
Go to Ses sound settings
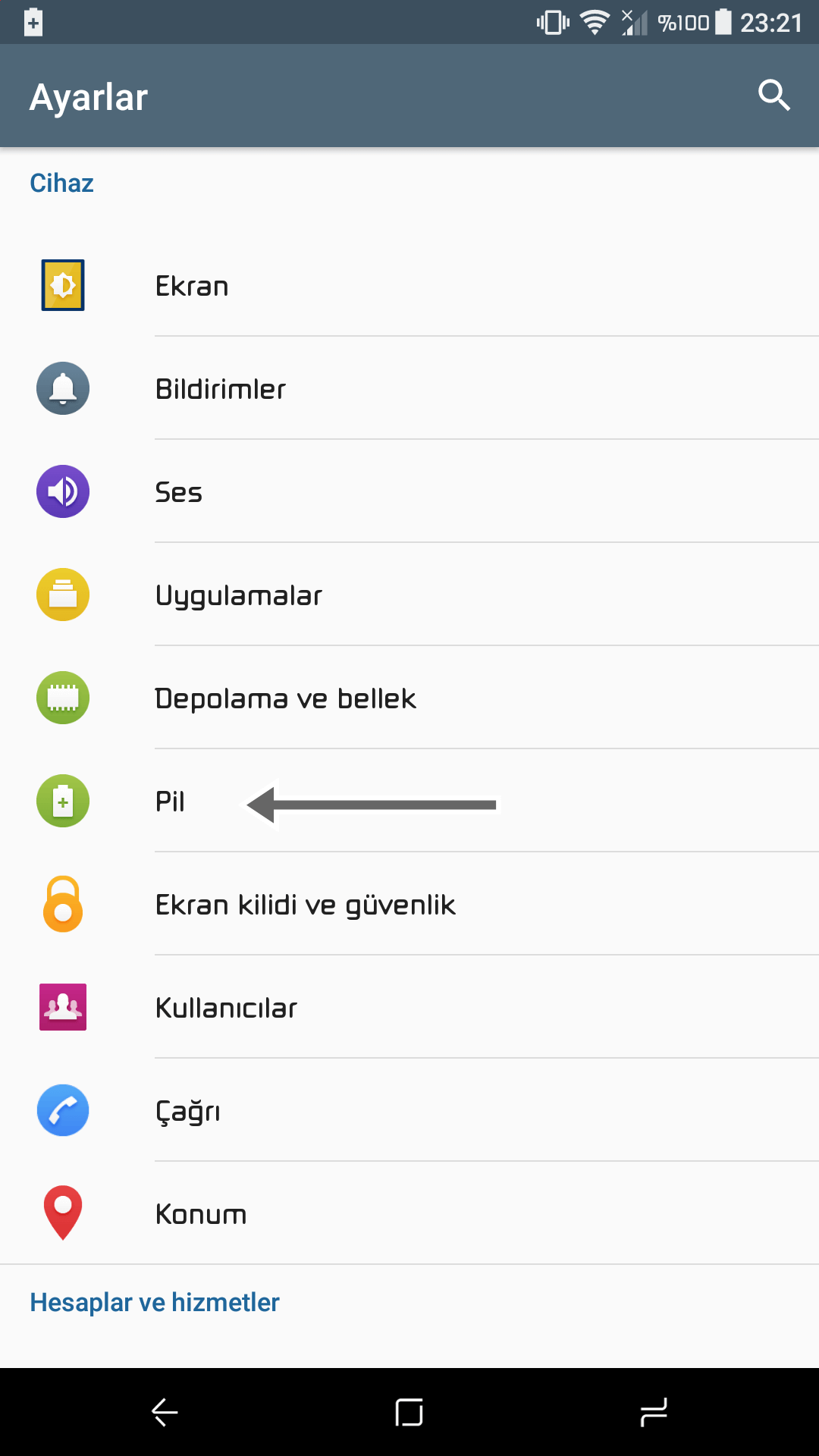click(409, 491)
